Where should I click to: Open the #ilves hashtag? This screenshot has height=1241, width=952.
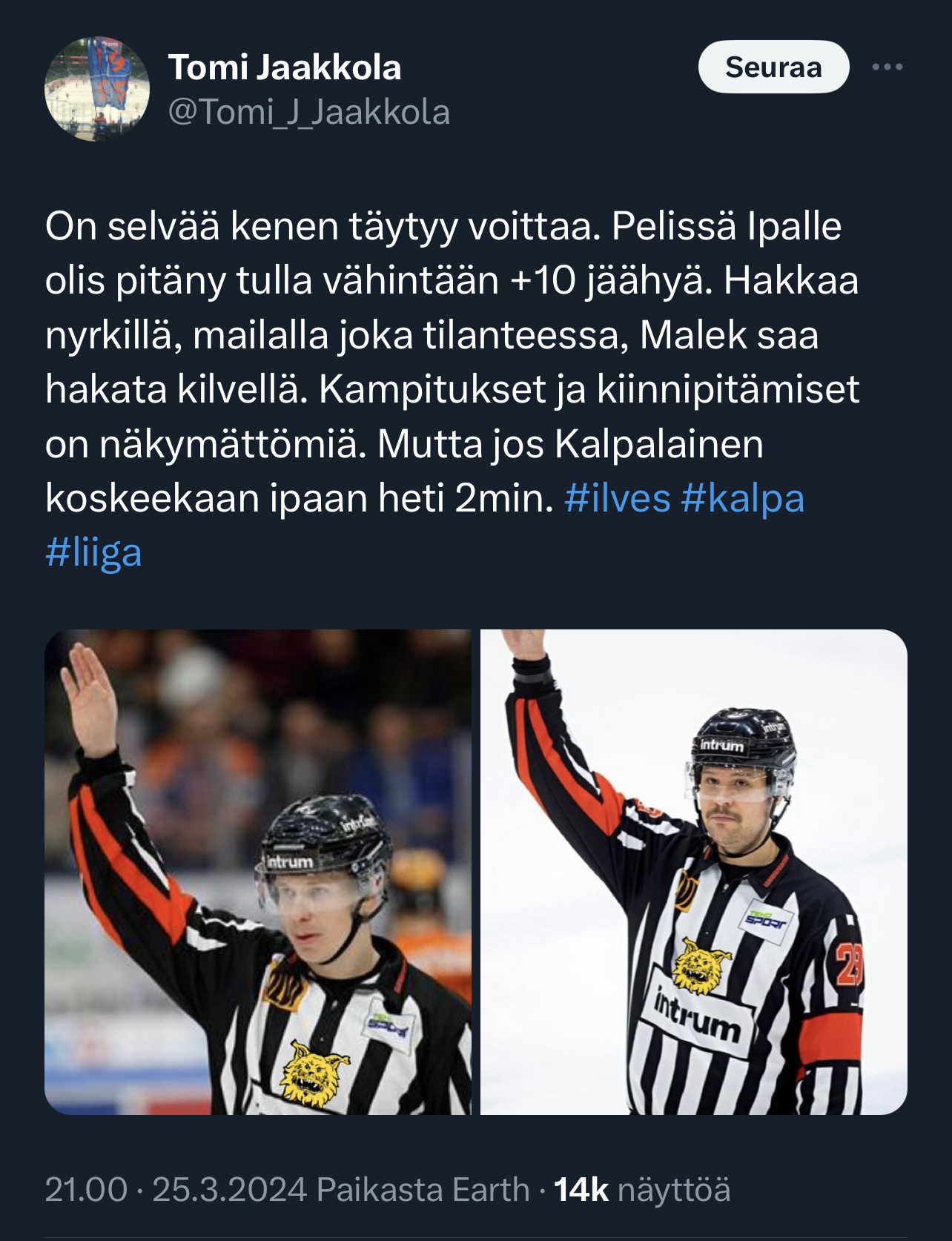pyautogui.click(x=617, y=498)
